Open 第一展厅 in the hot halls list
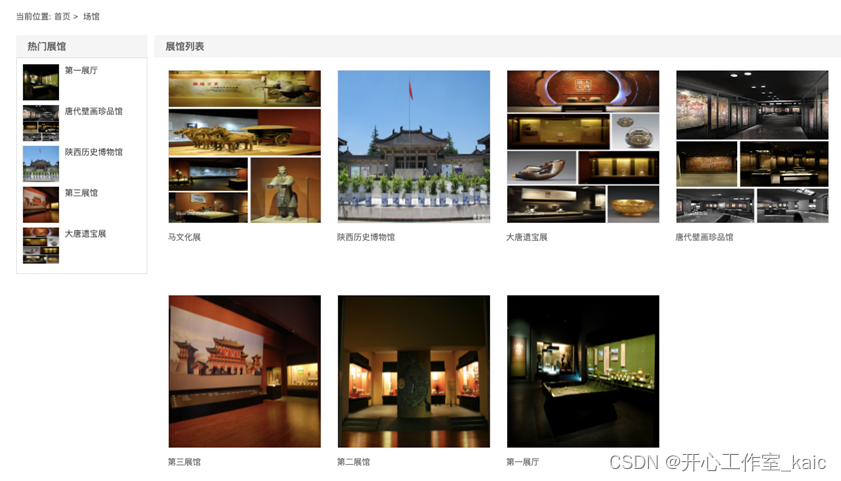841x481 pixels. tap(81, 71)
